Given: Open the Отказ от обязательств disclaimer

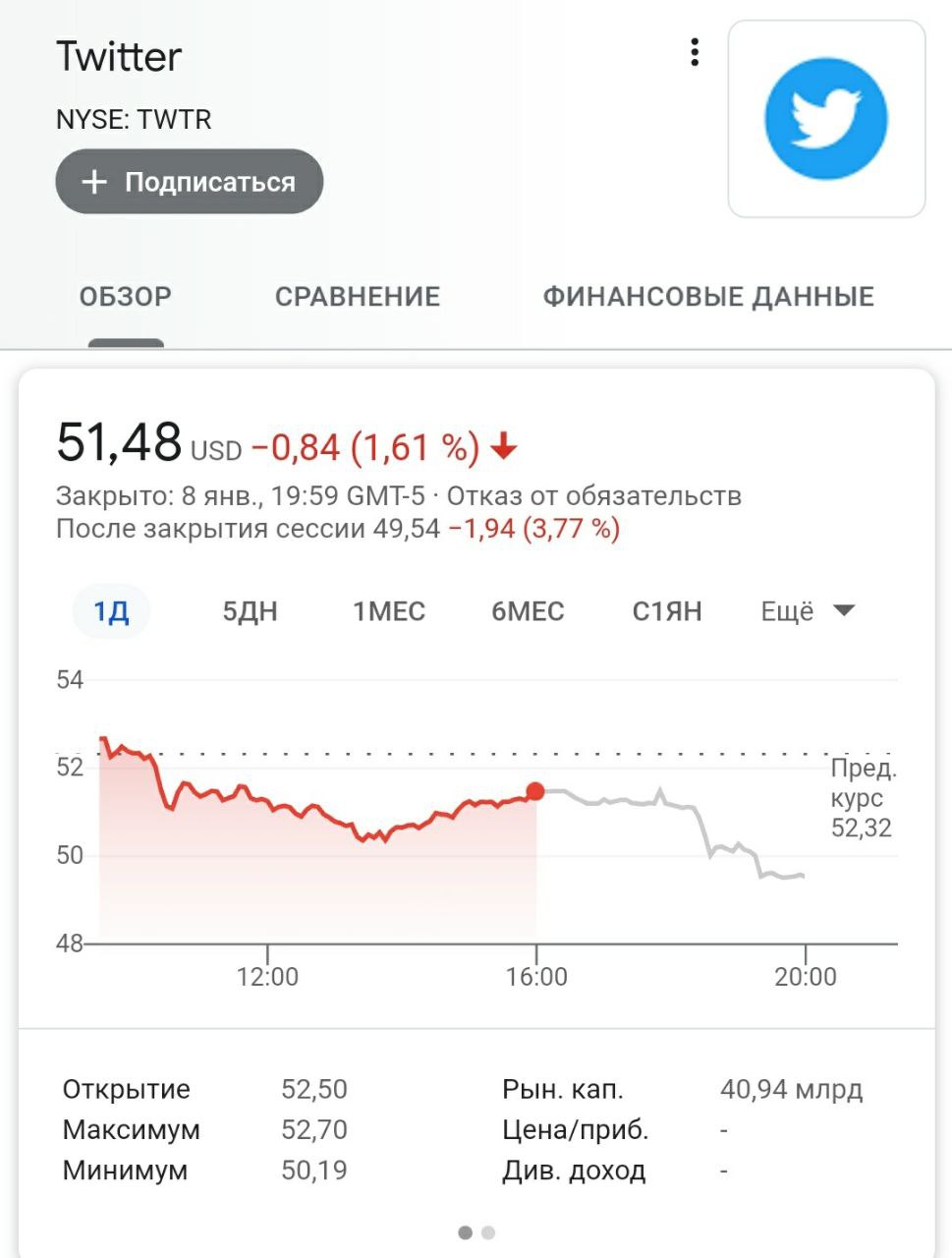Looking at the screenshot, I should point(594,496).
